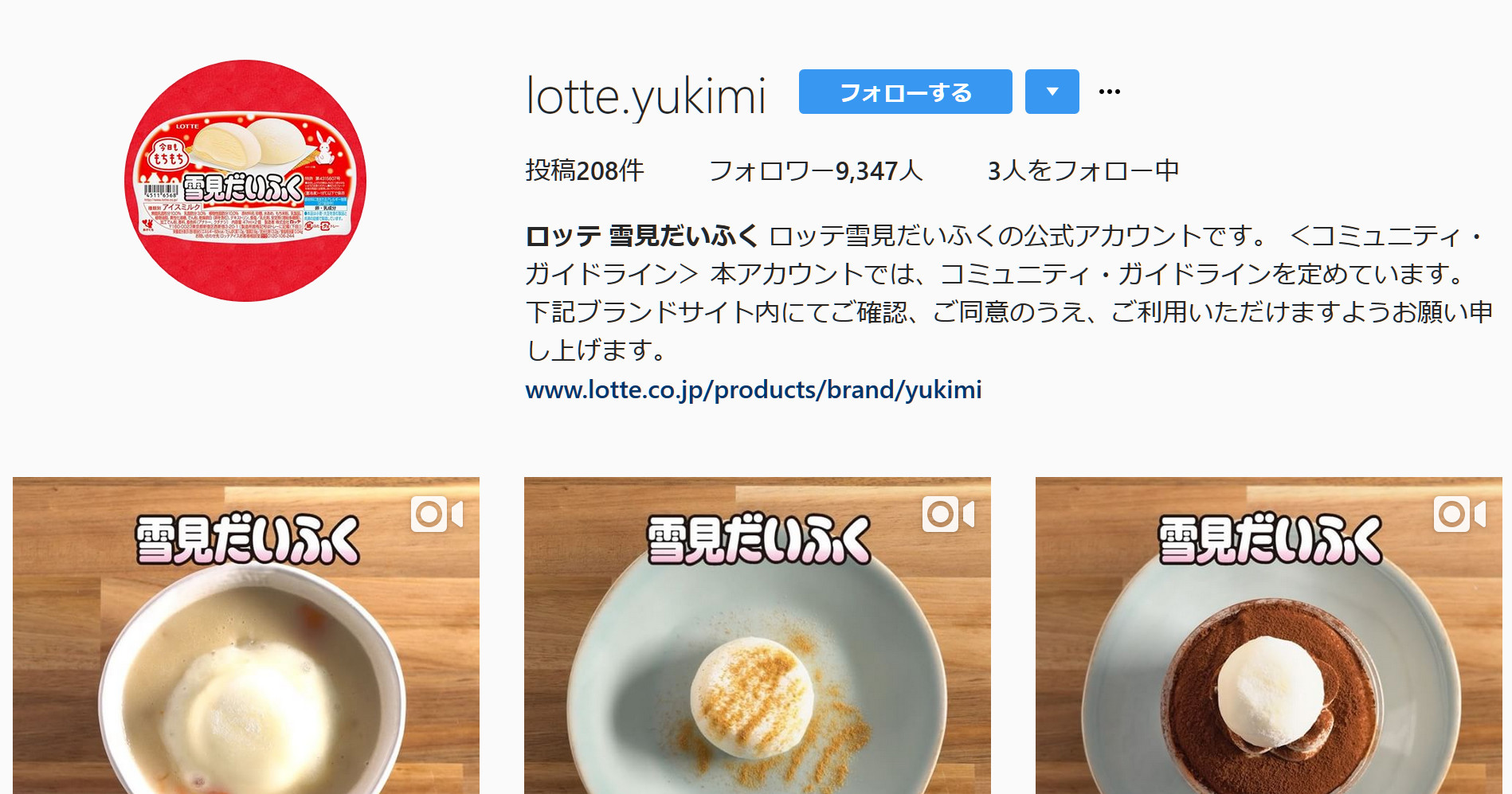
Task: Expand the suggested accounts dropdown arrow
Action: pos(1052,92)
